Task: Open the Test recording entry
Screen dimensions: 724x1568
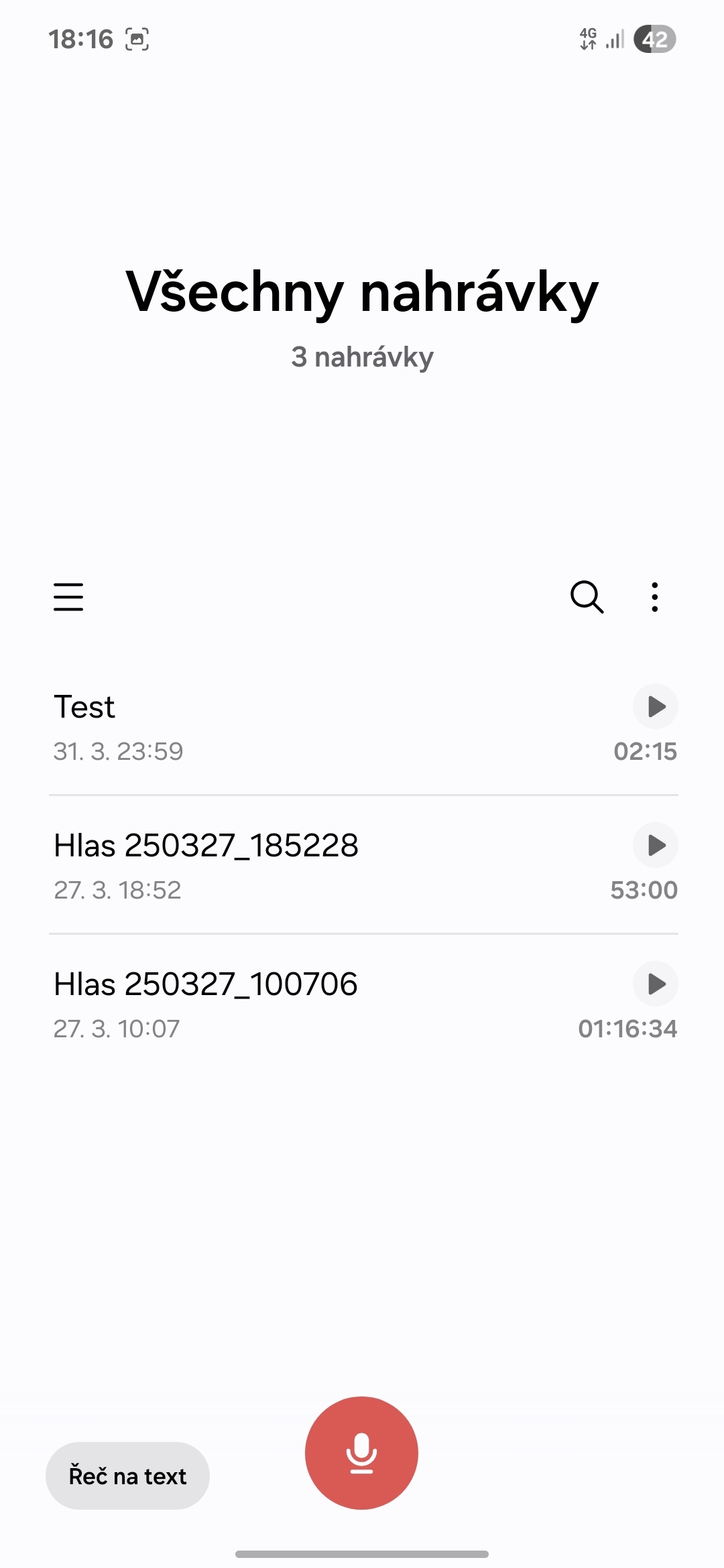Action: click(x=268, y=727)
